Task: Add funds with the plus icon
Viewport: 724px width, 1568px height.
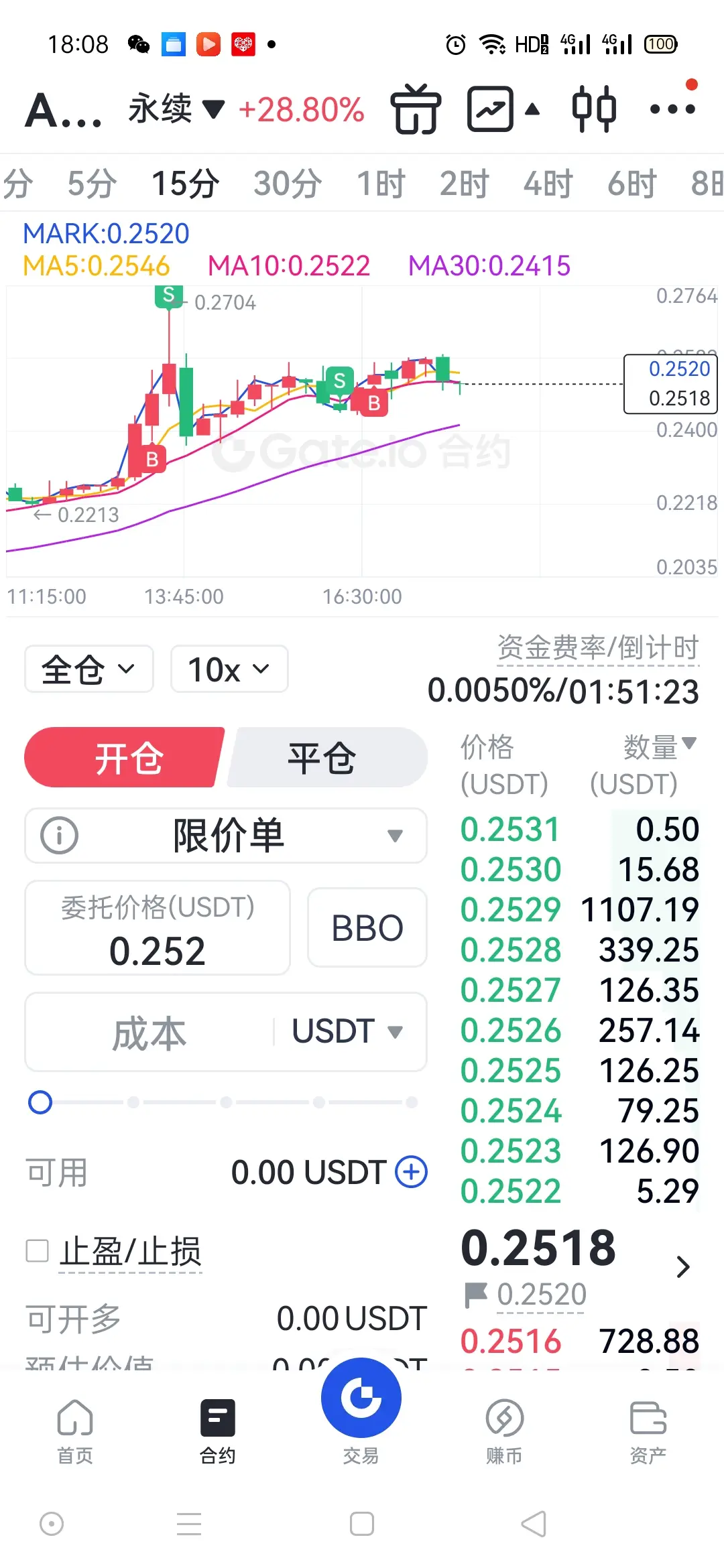Action: 411,1172
